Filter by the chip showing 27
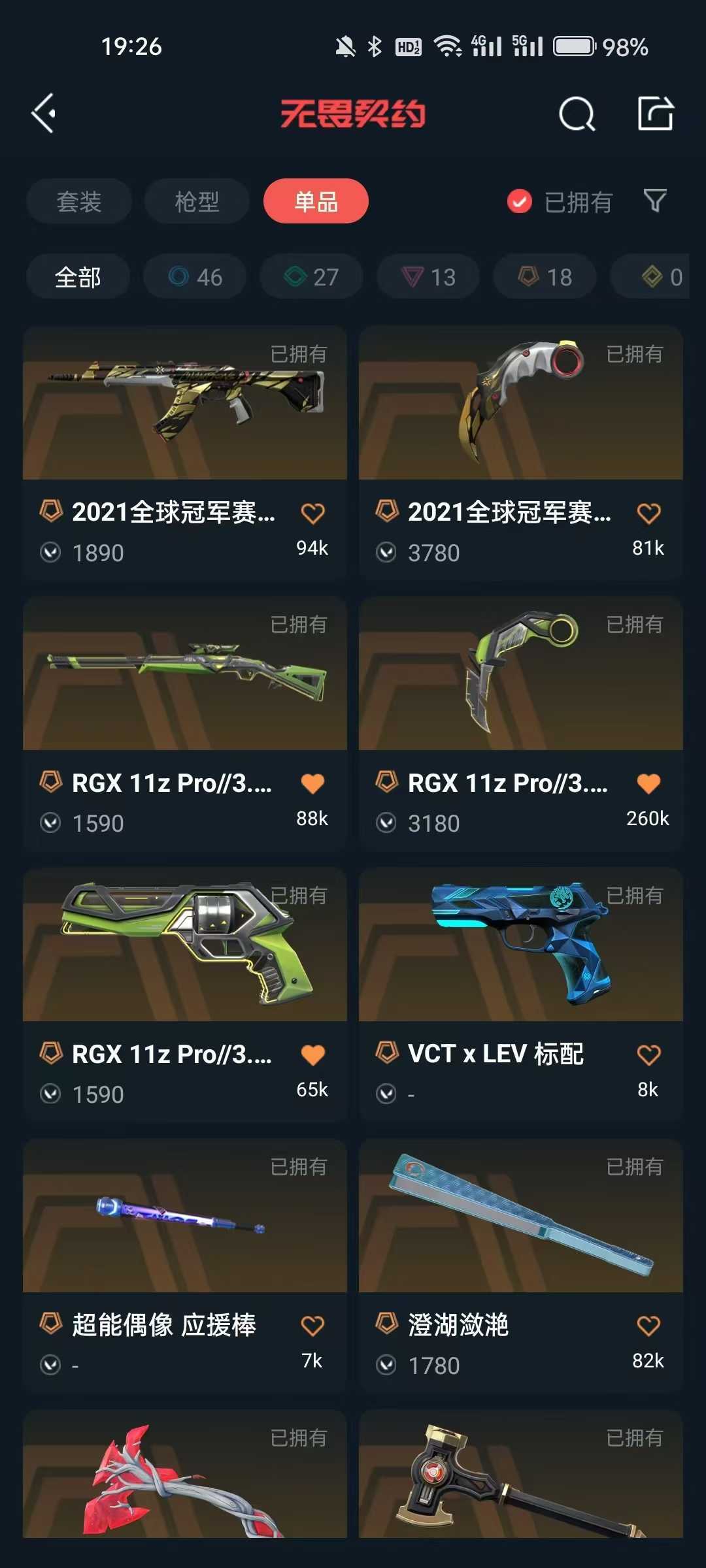706x1568 pixels. point(311,277)
